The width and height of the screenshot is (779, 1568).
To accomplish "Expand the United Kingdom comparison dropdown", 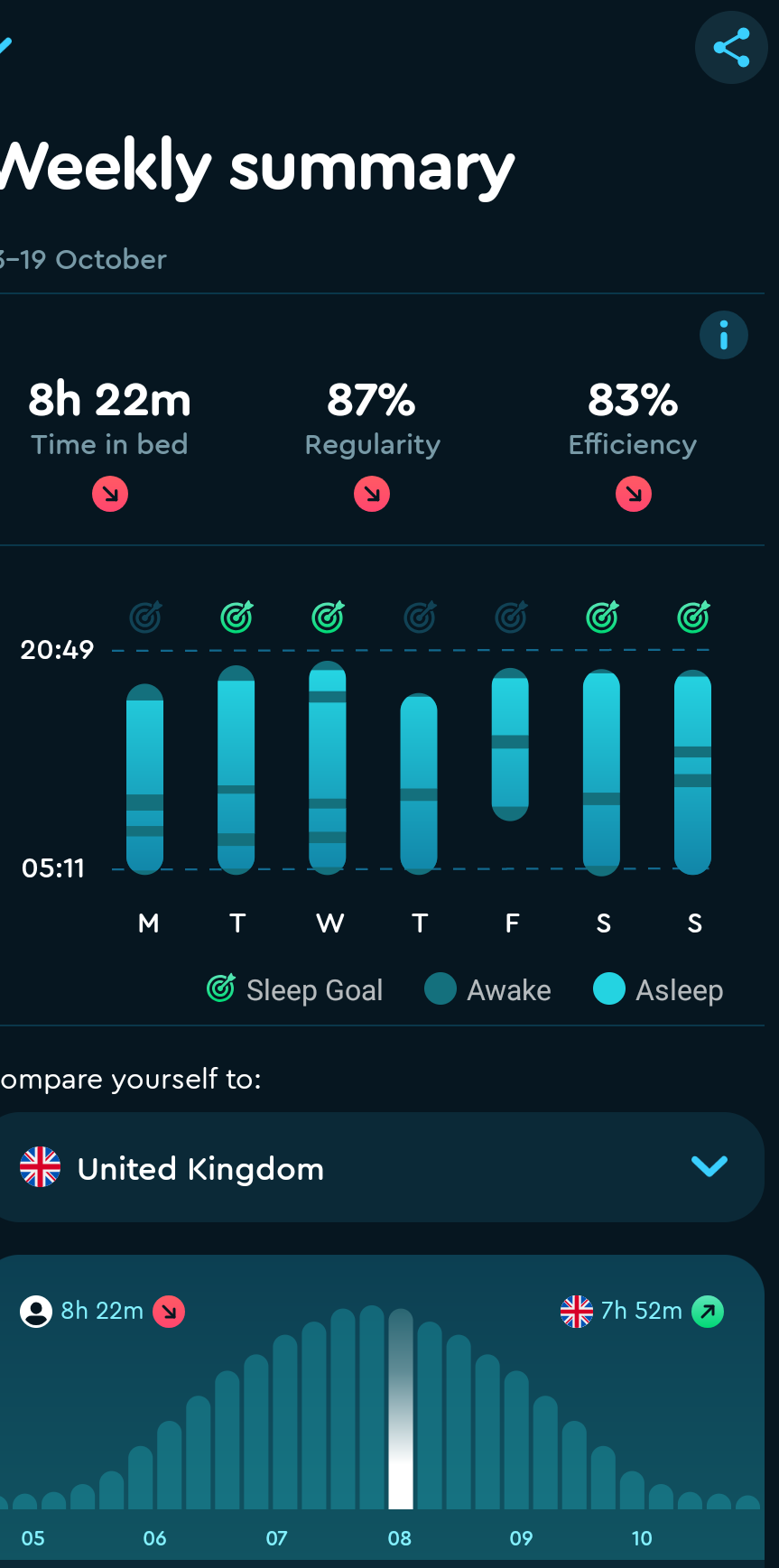I will 380,1167.
